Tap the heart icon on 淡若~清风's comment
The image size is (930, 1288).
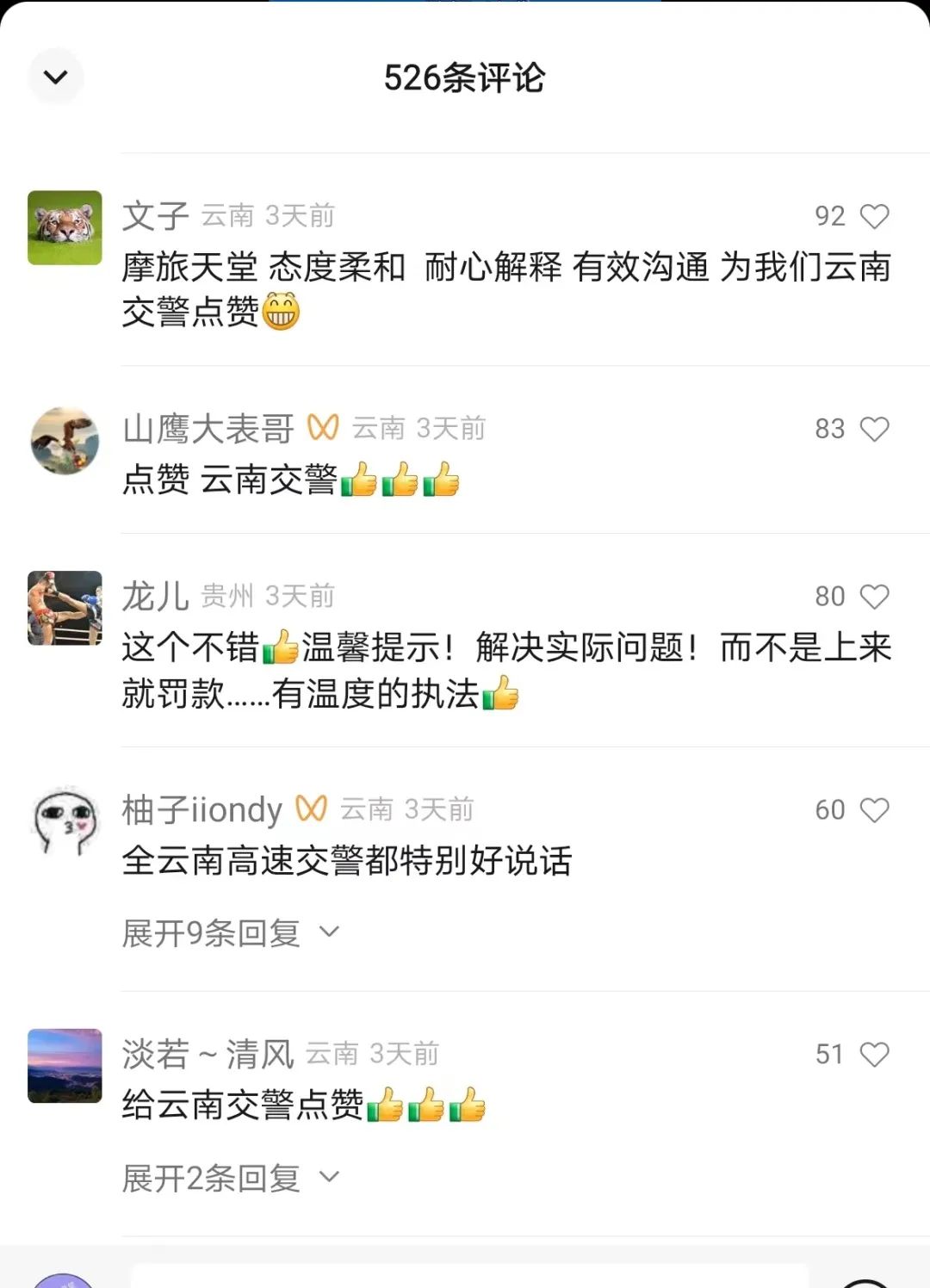pyautogui.click(x=877, y=1054)
